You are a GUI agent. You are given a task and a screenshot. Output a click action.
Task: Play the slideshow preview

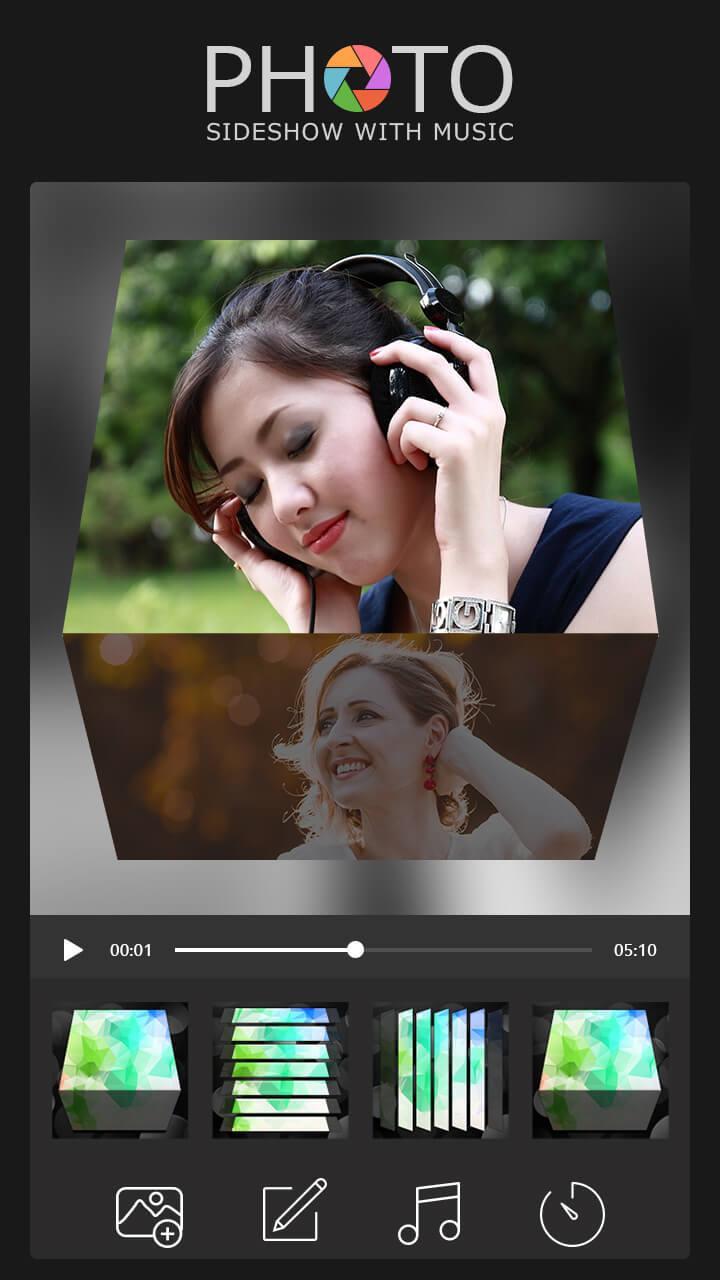73,950
